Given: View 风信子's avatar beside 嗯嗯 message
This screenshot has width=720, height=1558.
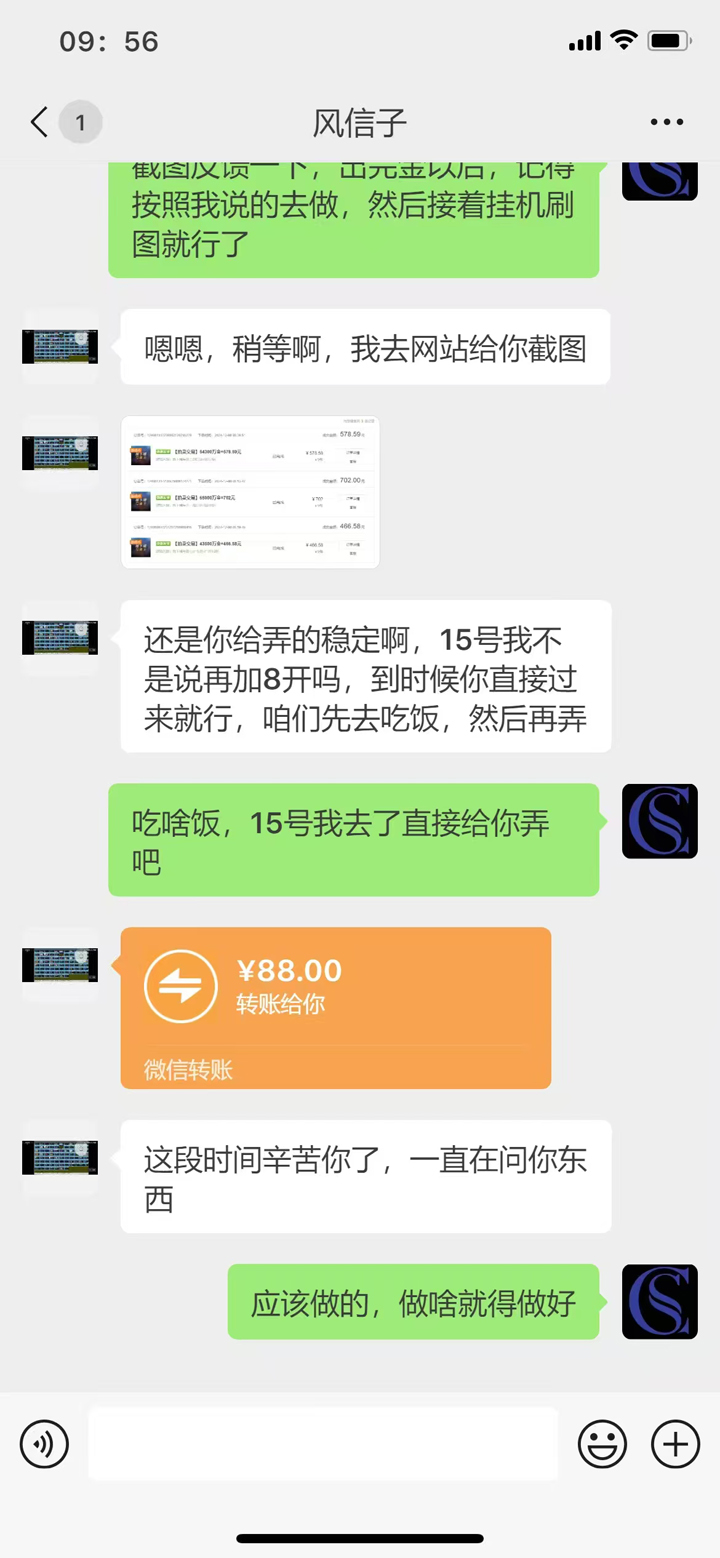Looking at the screenshot, I should pyautogui.click(x=60, y=347).
